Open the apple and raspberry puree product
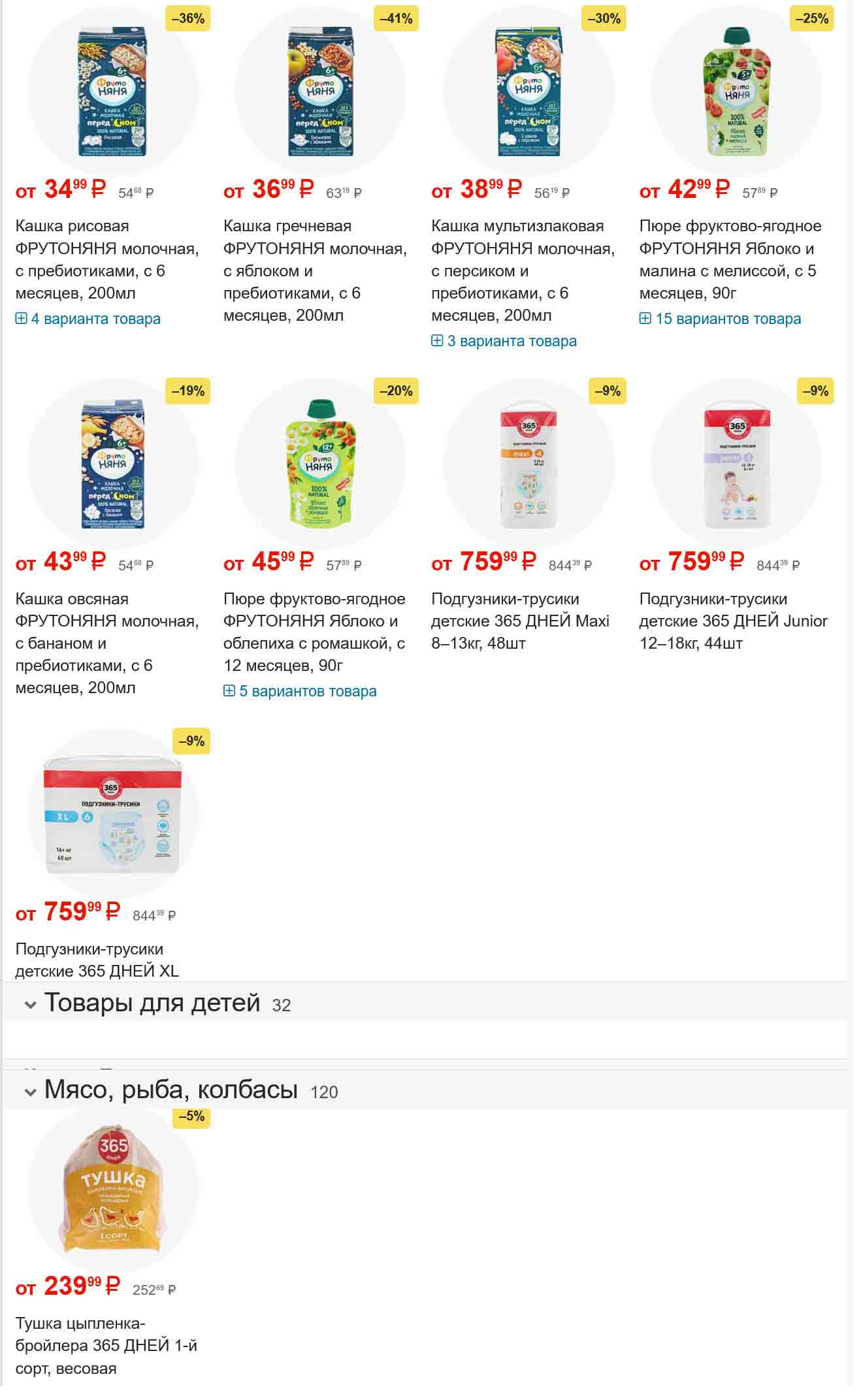This screenshot has height=1400, width=861. click(x=730, y=259)
